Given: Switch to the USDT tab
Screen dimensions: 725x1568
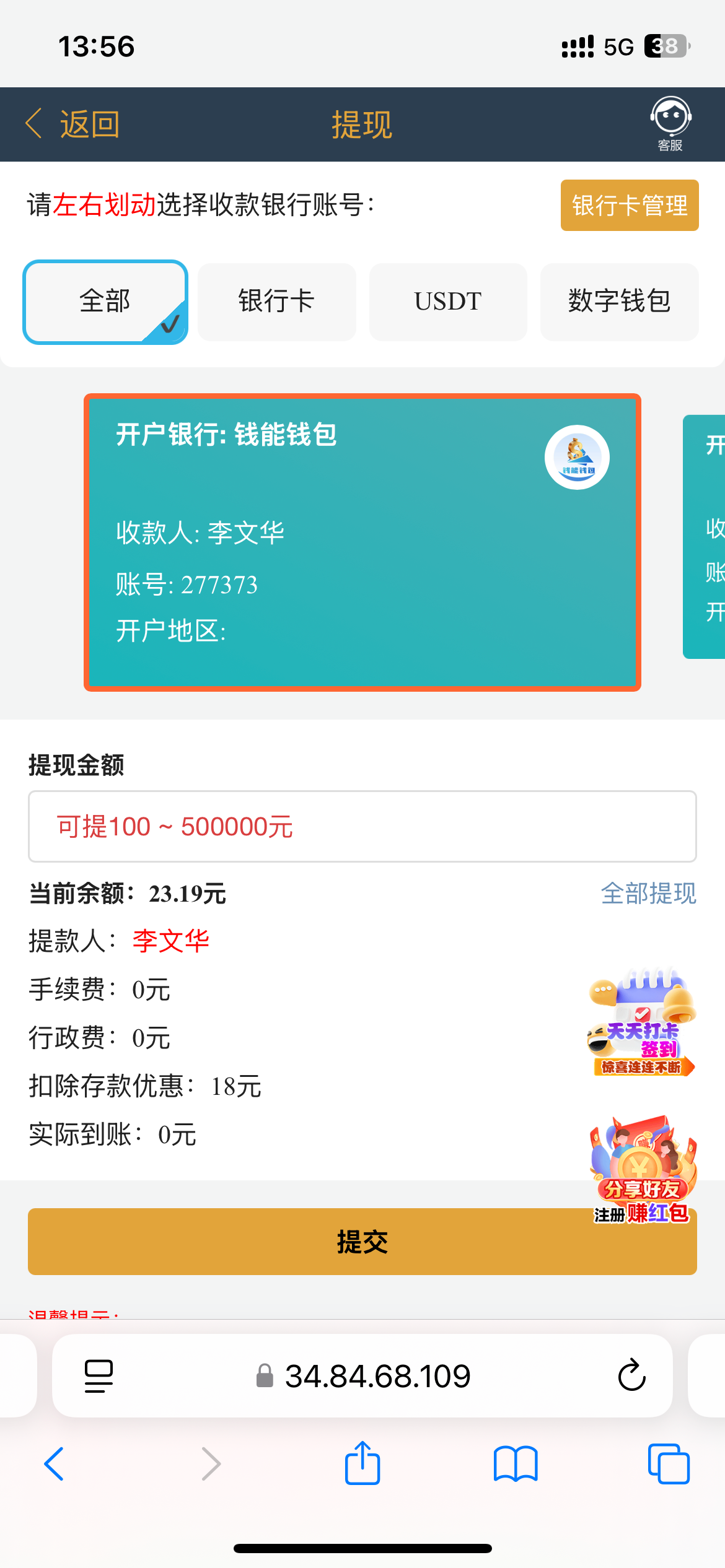Looking at the screenshot, I should tap(448, 302).
